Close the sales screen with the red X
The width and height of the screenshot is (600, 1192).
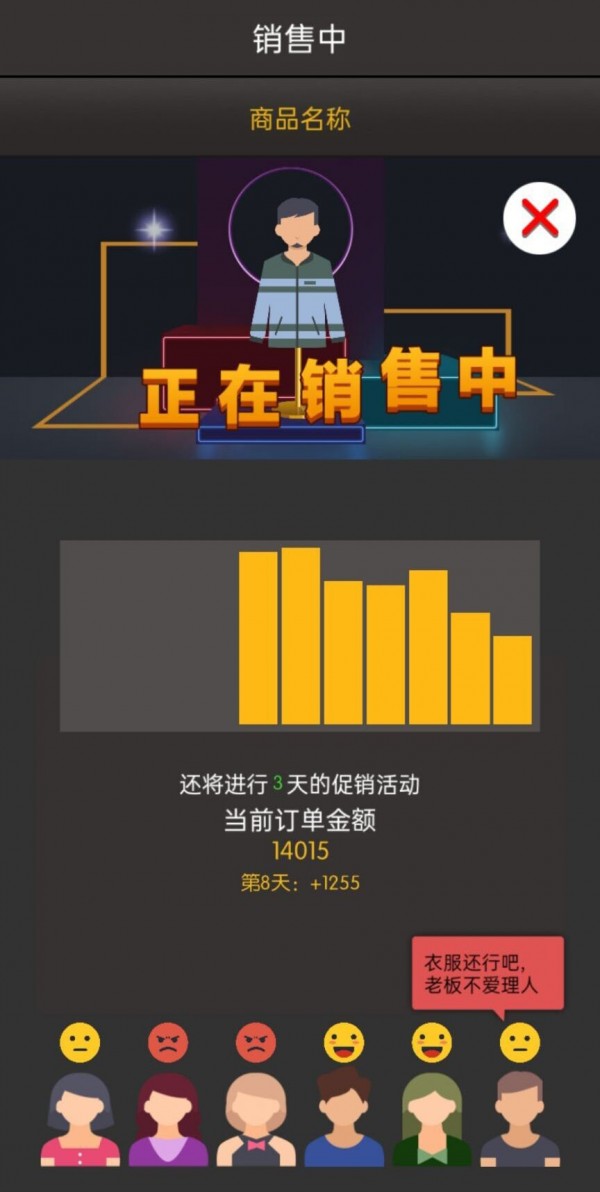[539, 218]
